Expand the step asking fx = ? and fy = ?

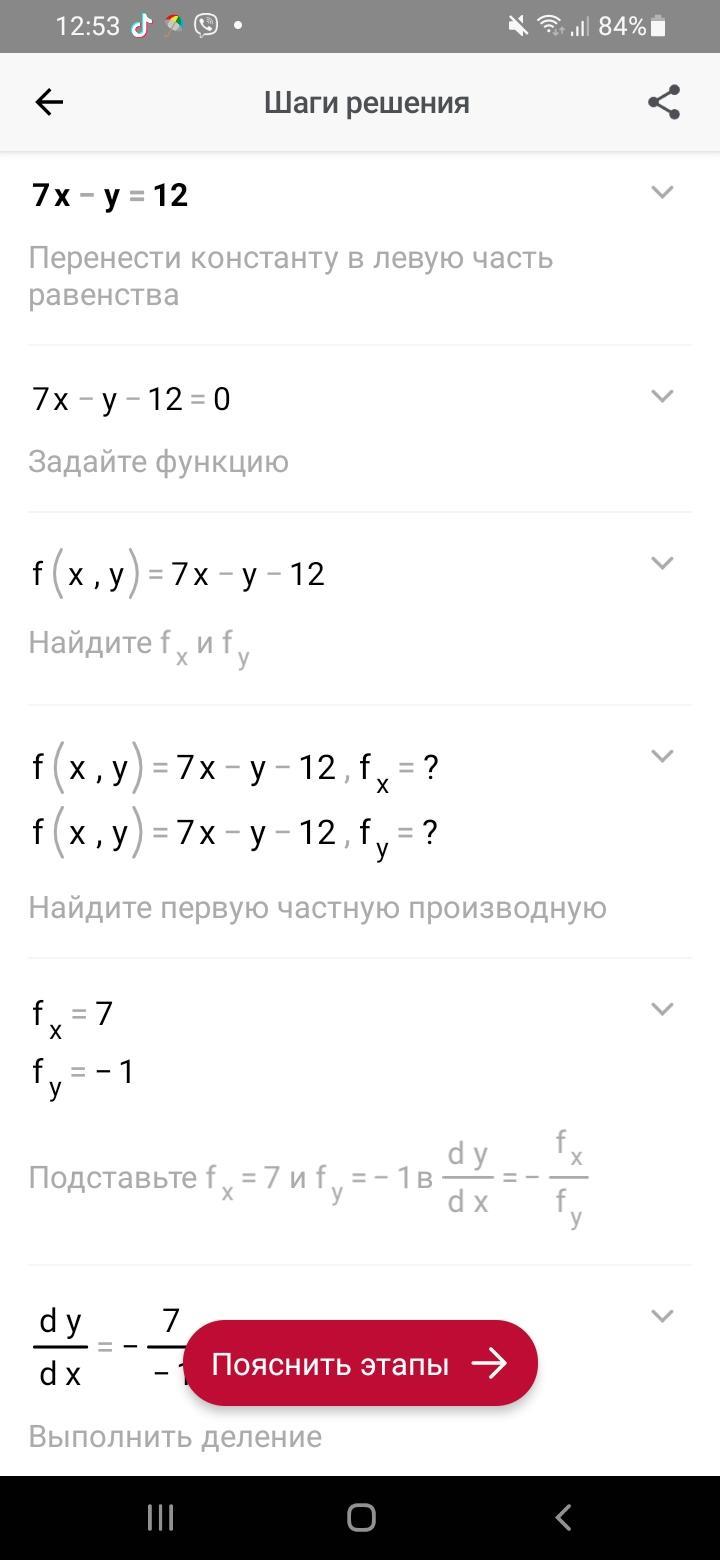tap(662, 756)
